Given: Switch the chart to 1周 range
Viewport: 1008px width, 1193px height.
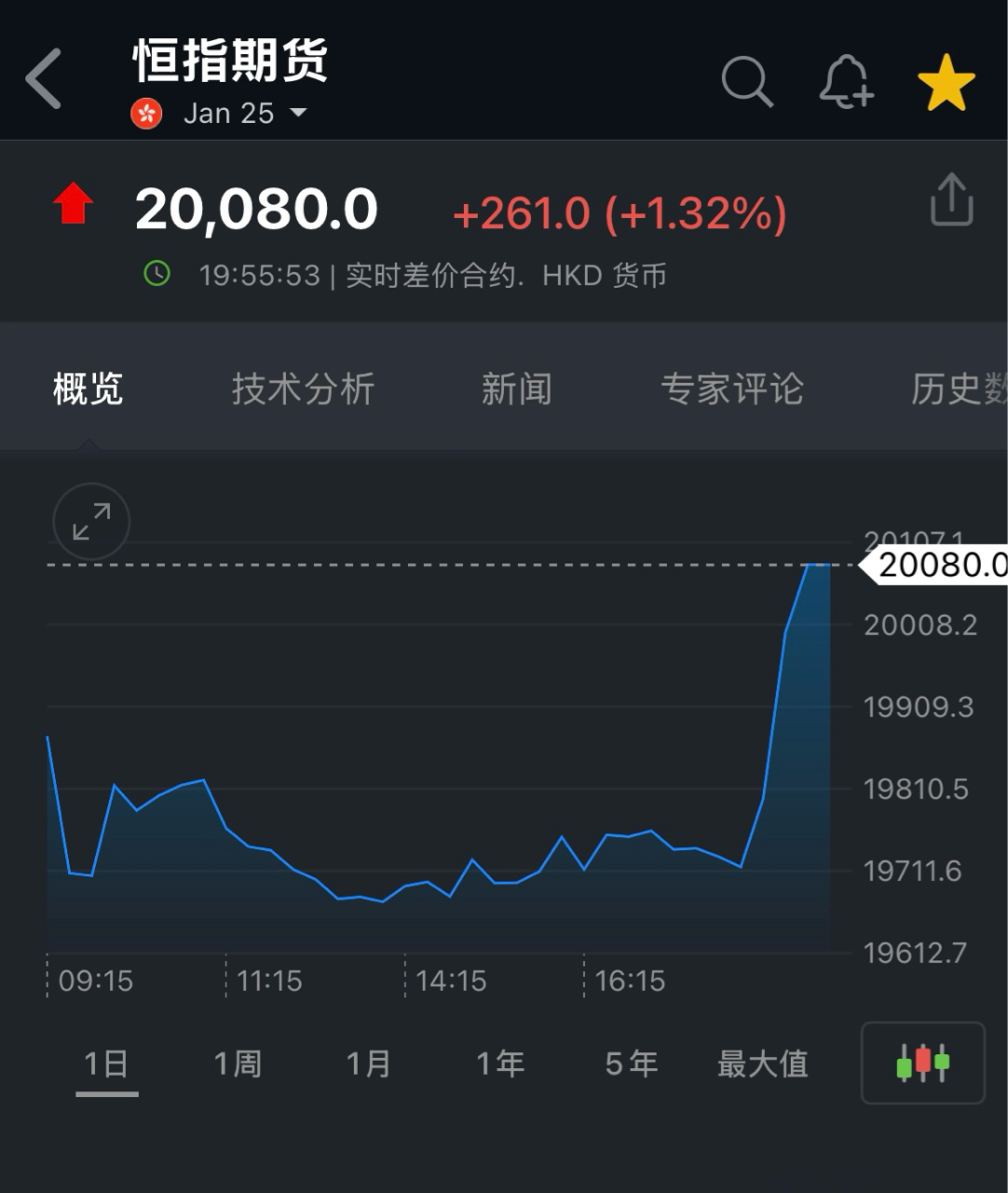Looking at the screenshot, I should coord(238,1063).
